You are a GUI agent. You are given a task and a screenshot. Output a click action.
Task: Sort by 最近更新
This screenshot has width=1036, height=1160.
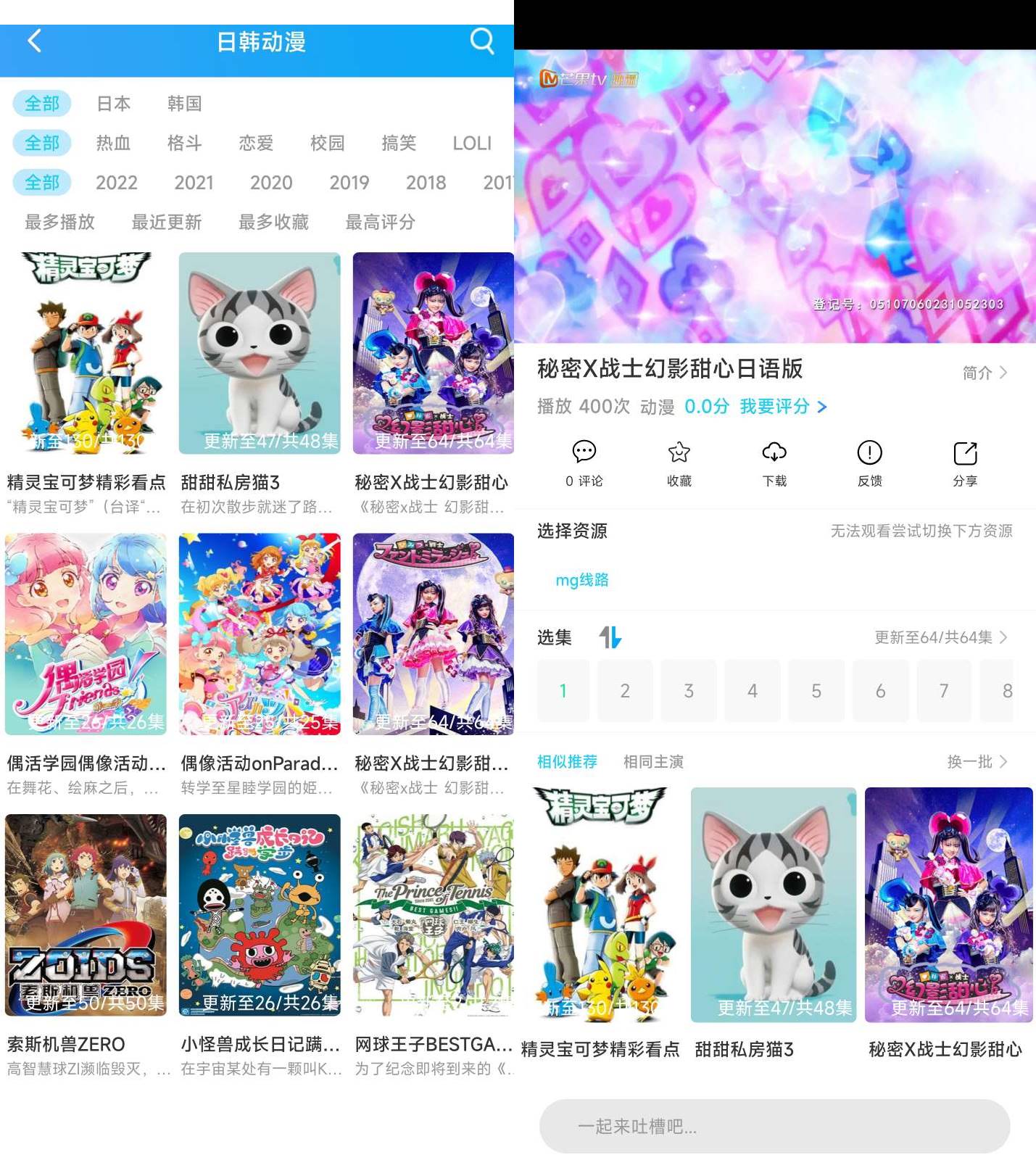pos(166,222)
